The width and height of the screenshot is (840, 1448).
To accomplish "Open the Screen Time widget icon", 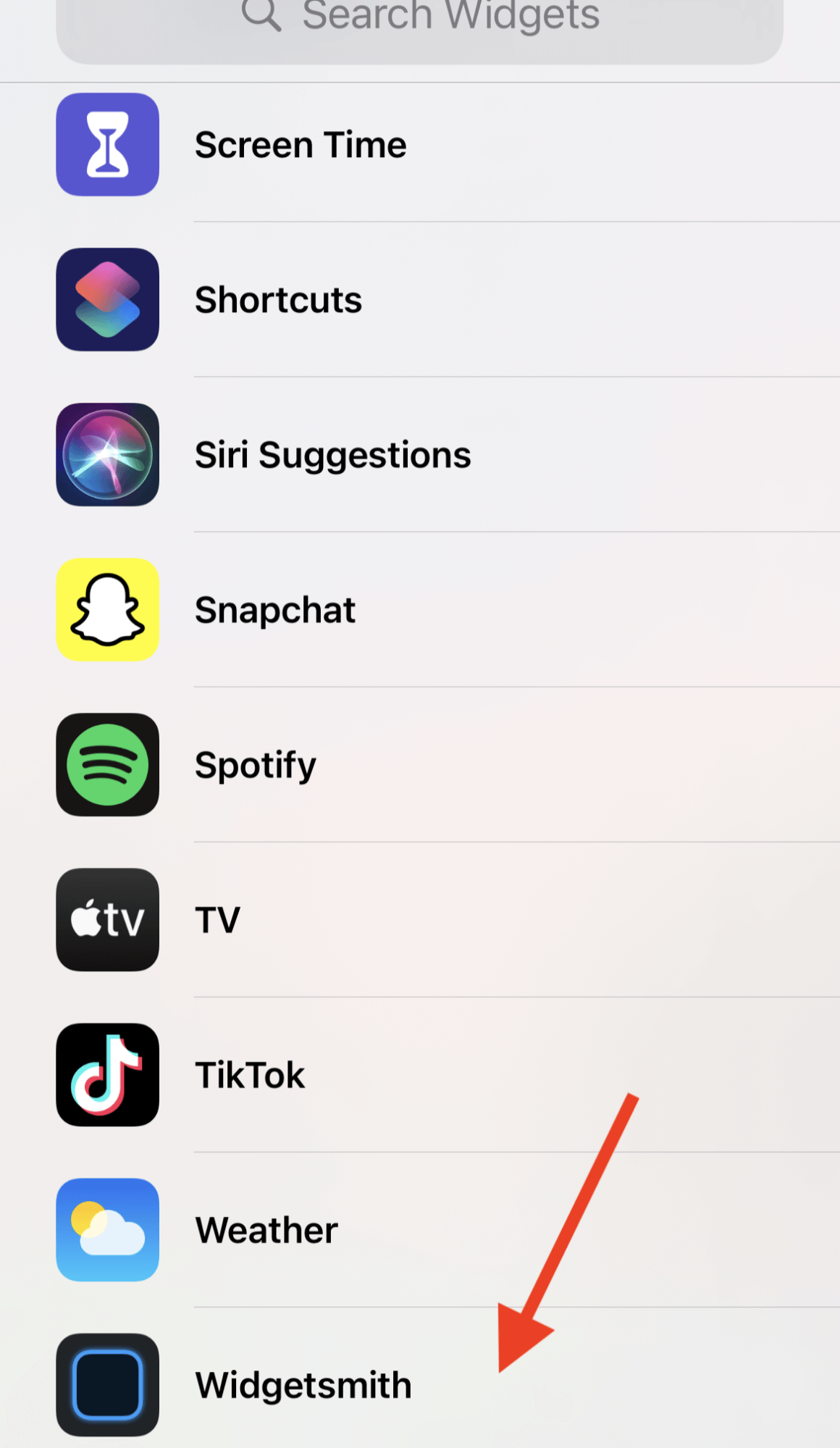I will [107, 144].
